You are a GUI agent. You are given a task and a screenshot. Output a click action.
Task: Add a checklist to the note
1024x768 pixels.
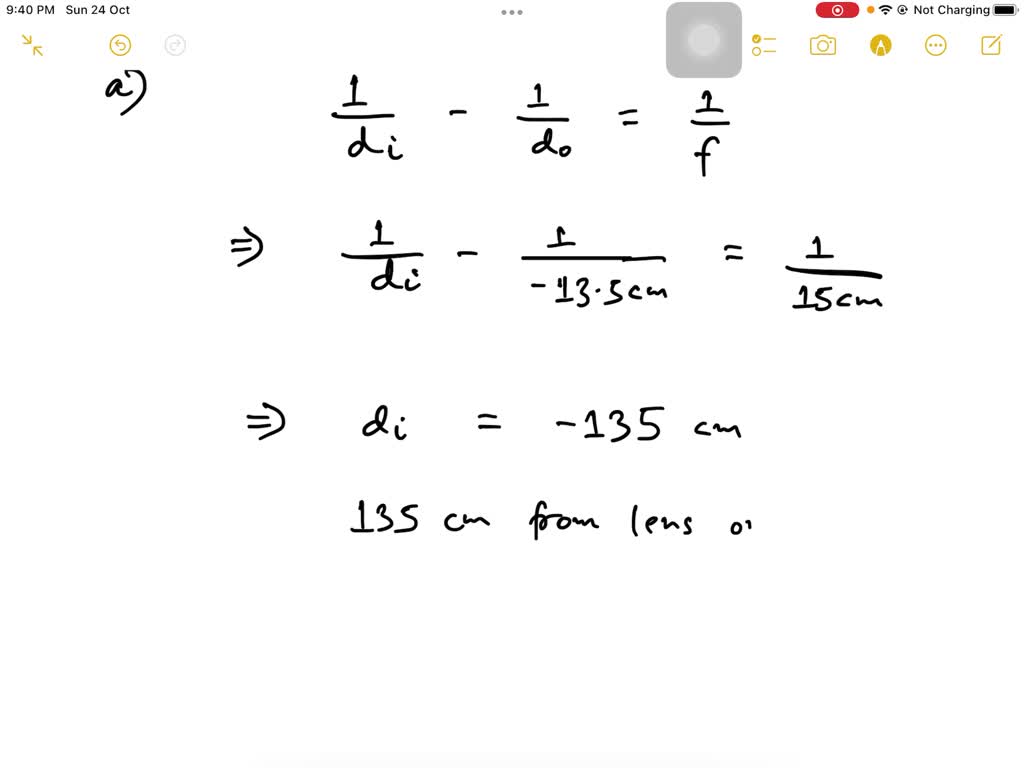point(764,45)
